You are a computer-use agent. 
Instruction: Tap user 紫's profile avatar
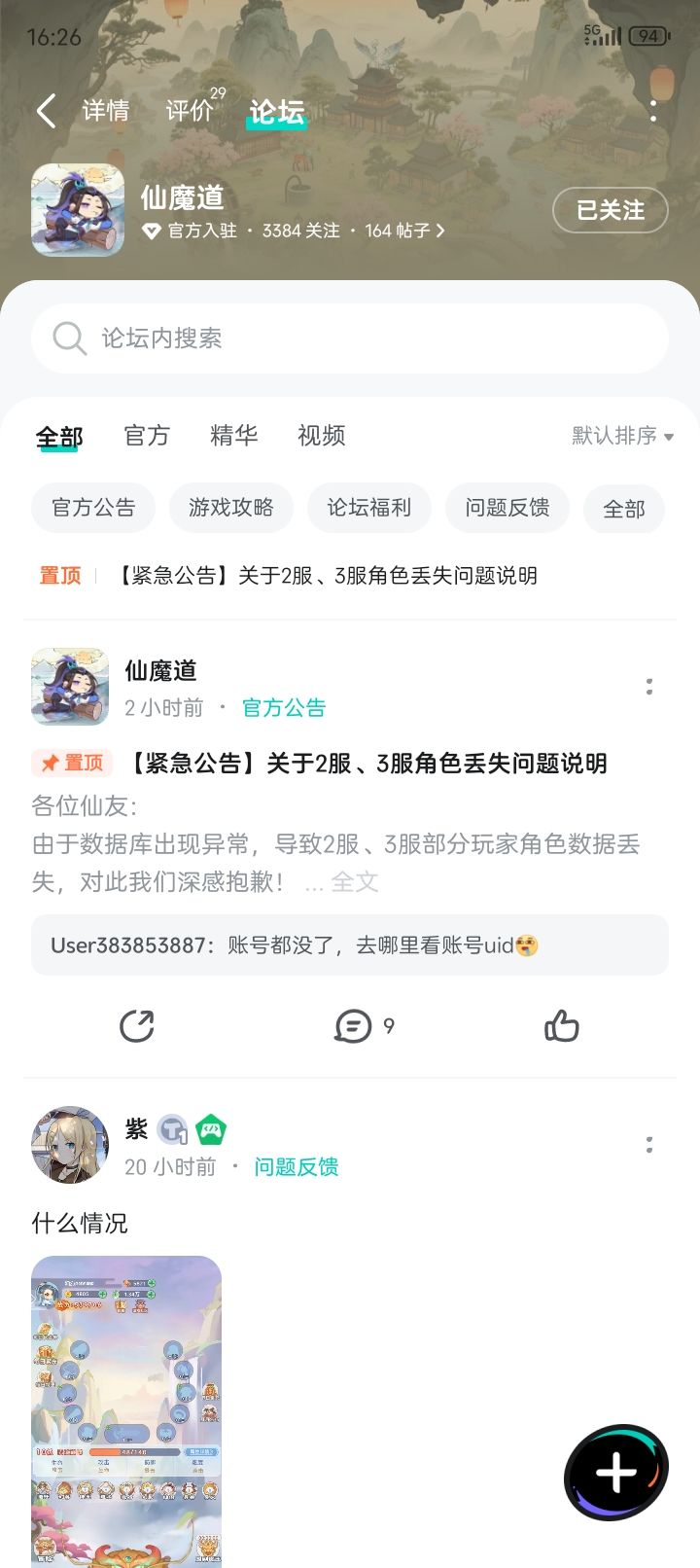[69, 1145]
